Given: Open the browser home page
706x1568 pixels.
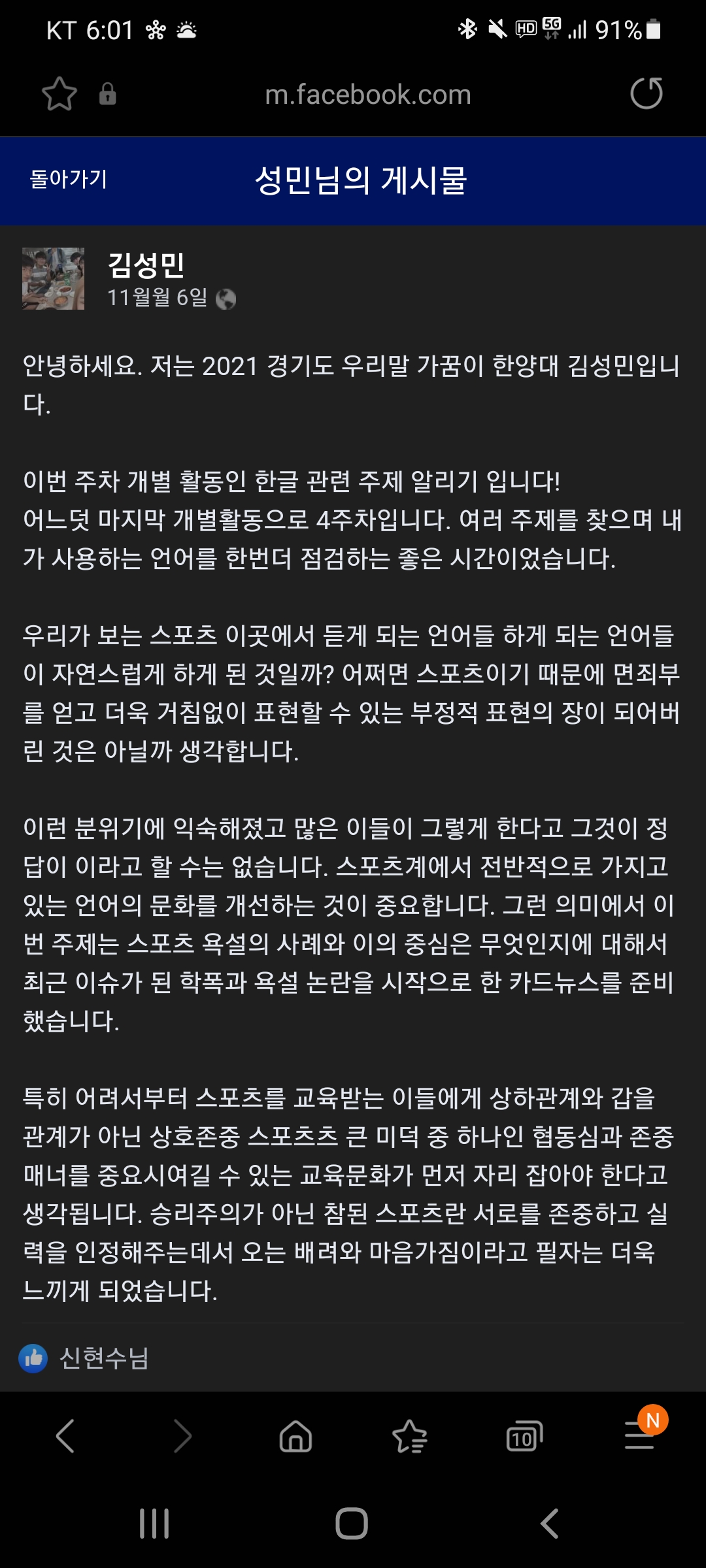Looking at the screenshot, I should 295,1436.
